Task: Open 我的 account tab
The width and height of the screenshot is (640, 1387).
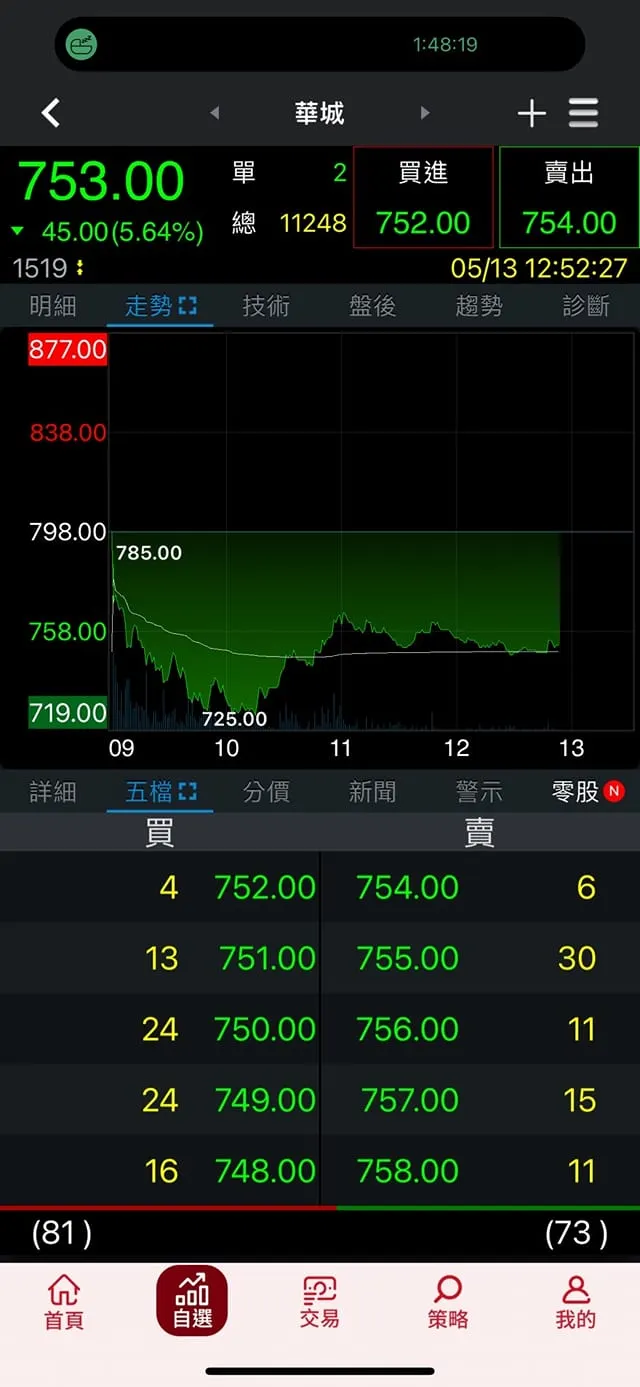Action: [x=576, y=1302]
